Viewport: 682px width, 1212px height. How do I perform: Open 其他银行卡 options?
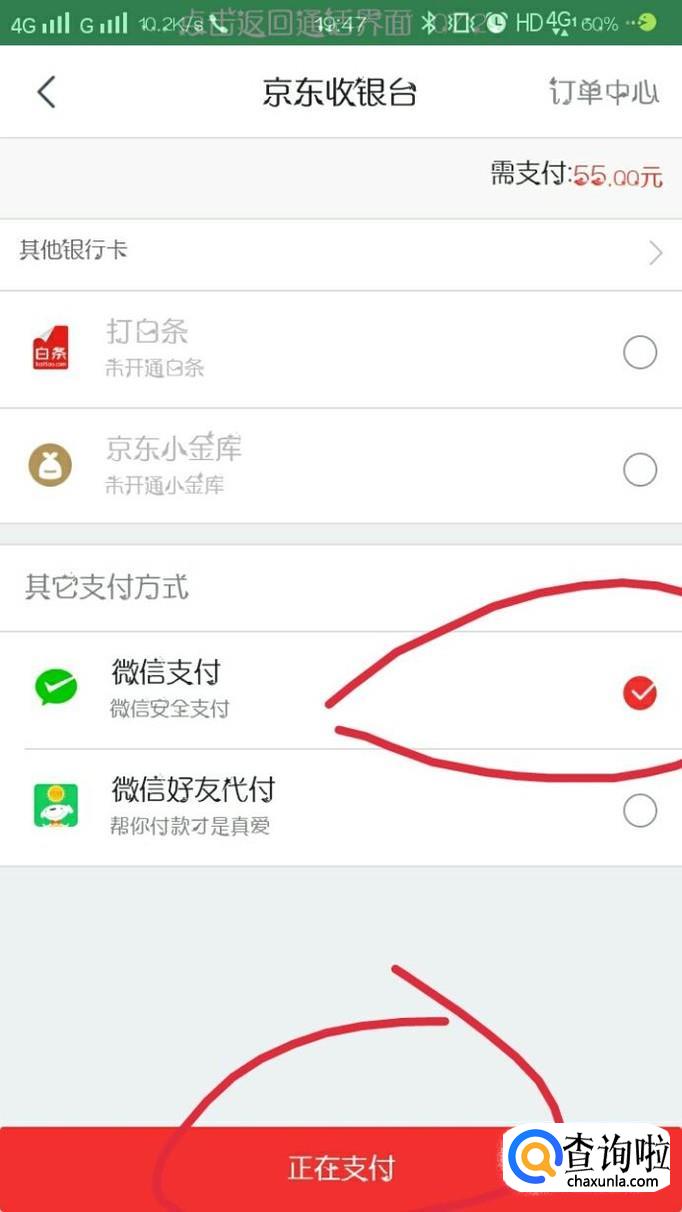point(340,251)
